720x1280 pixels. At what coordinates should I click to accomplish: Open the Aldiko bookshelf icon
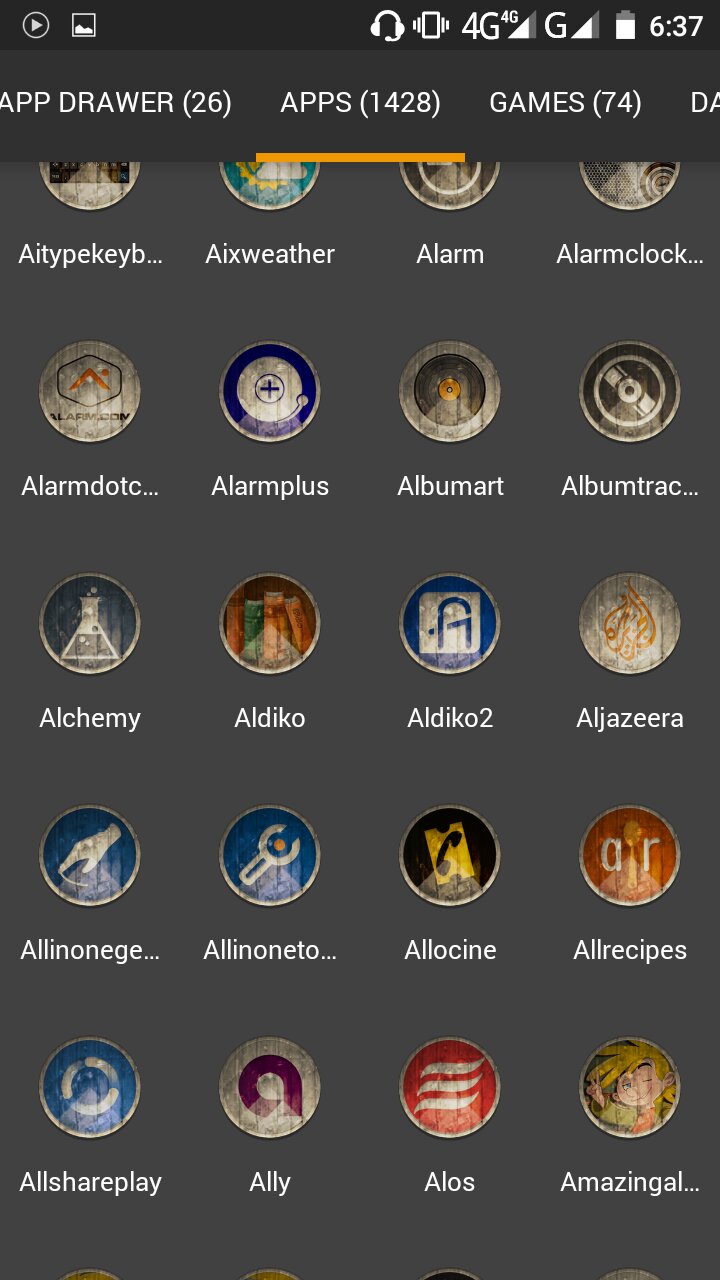coord(270,624)
